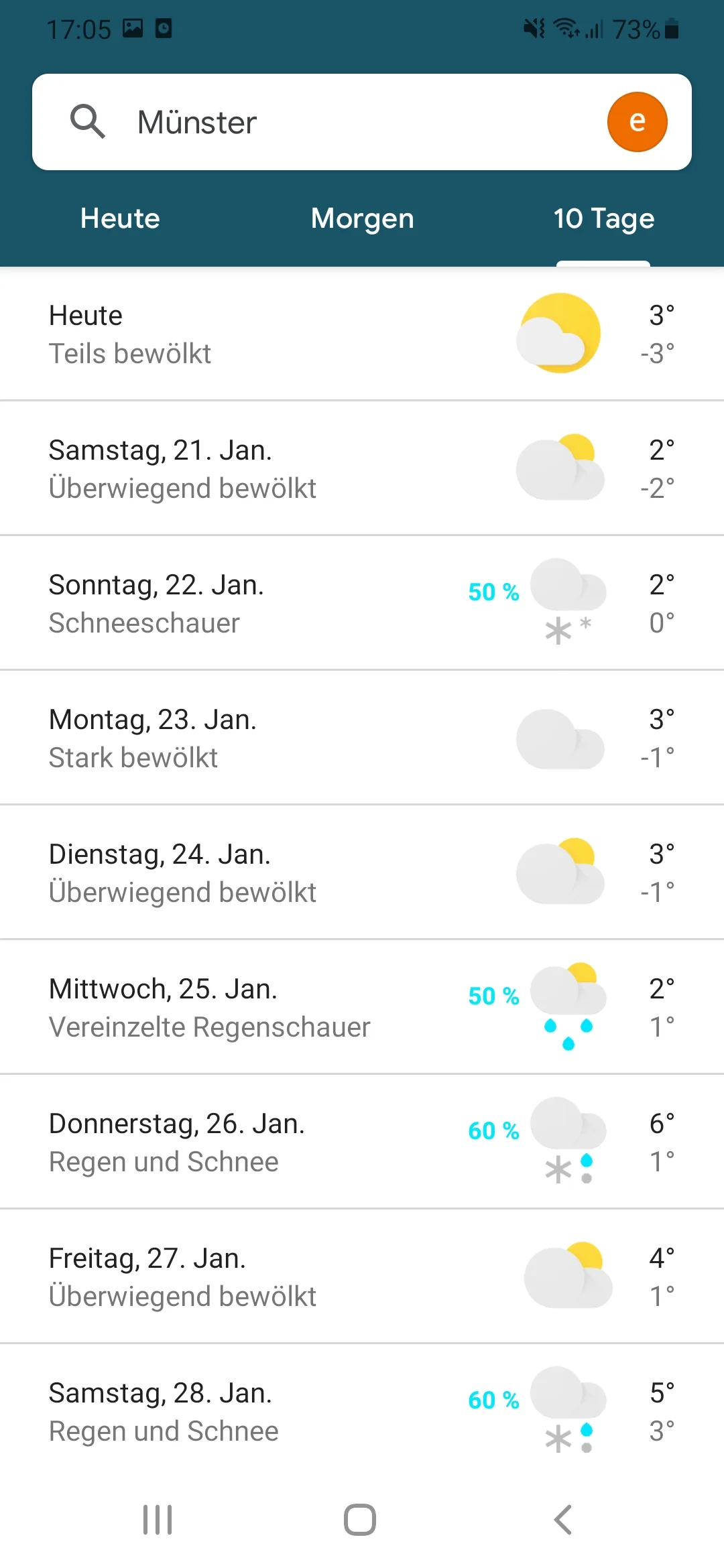Viewport: 724px width, 1568px height.
Task: Open the orange account avatar
Action: click(637, 122)
